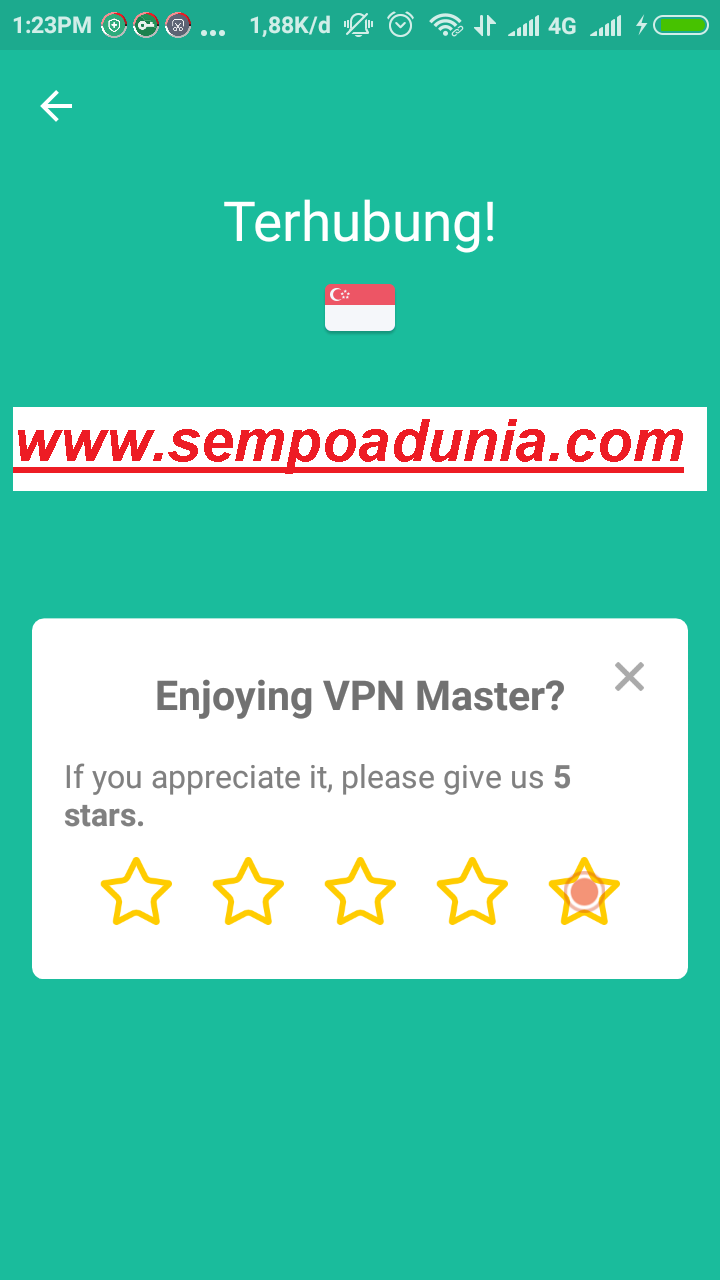Screen dimensions: 720x1280
Task: Give a four-star rating
Action: click(x=472, y=892)
